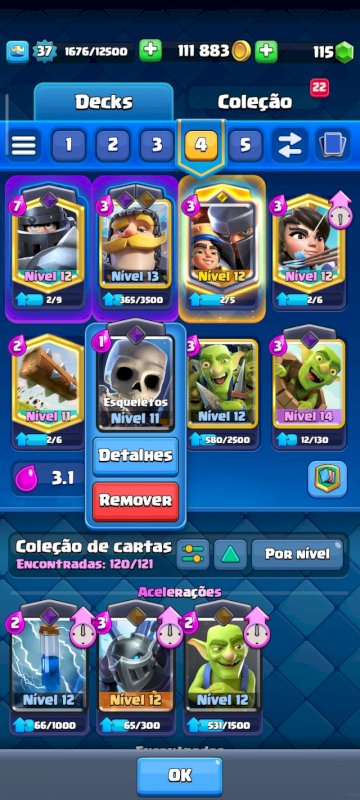This screenshot has width=360, height=800.
Task: Select deck slot 3
Action: click(x=157, y=145)
